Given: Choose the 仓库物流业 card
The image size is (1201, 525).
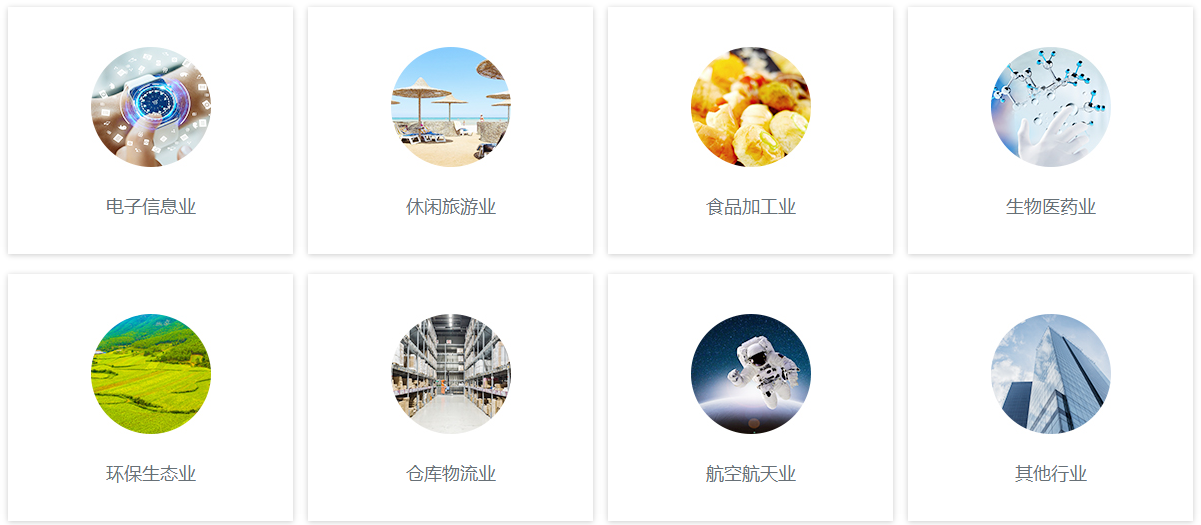Looking at the screenshot, I should pos(450,397).
